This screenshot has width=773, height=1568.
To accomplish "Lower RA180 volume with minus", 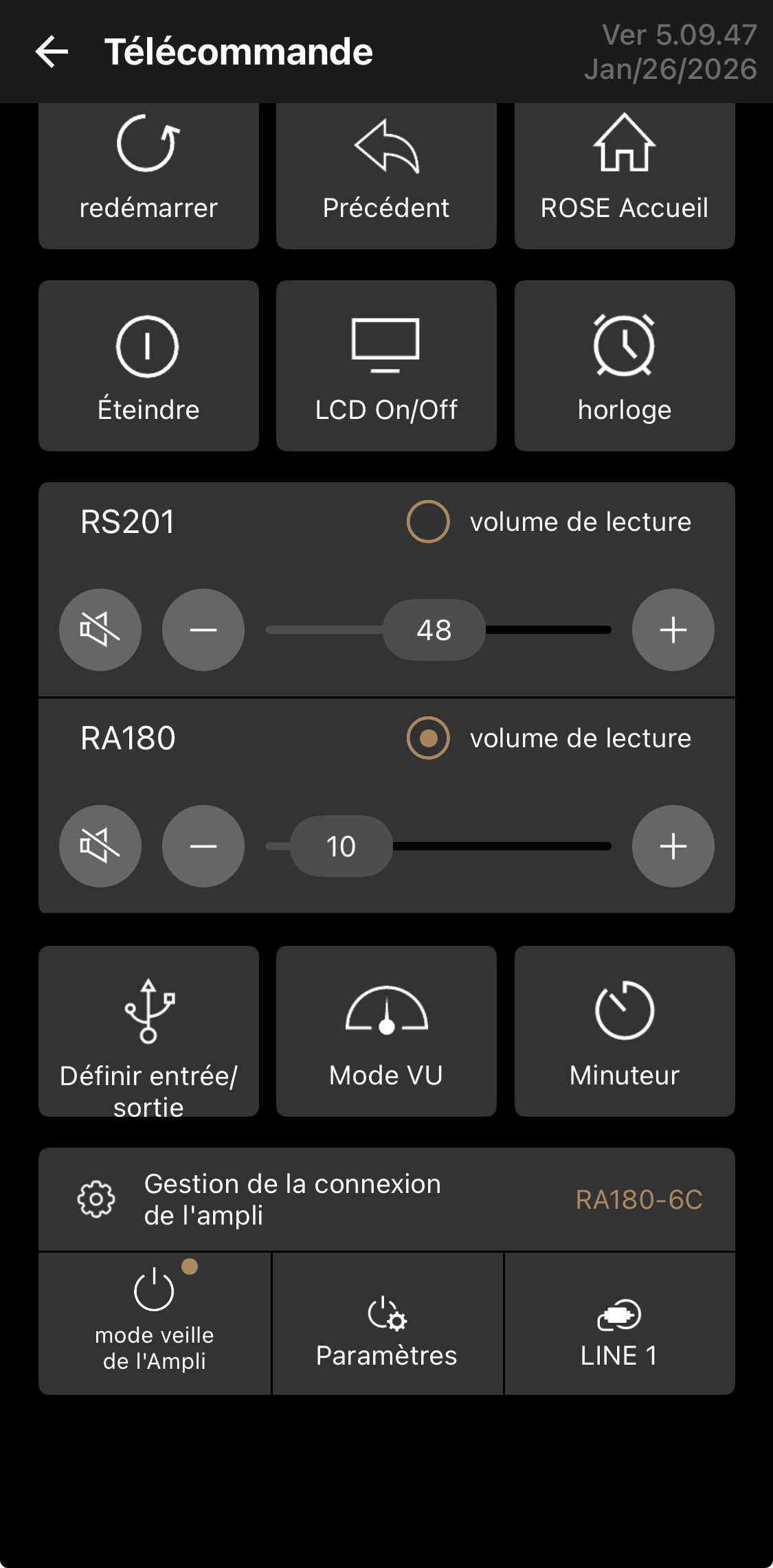I will [203, 846].
